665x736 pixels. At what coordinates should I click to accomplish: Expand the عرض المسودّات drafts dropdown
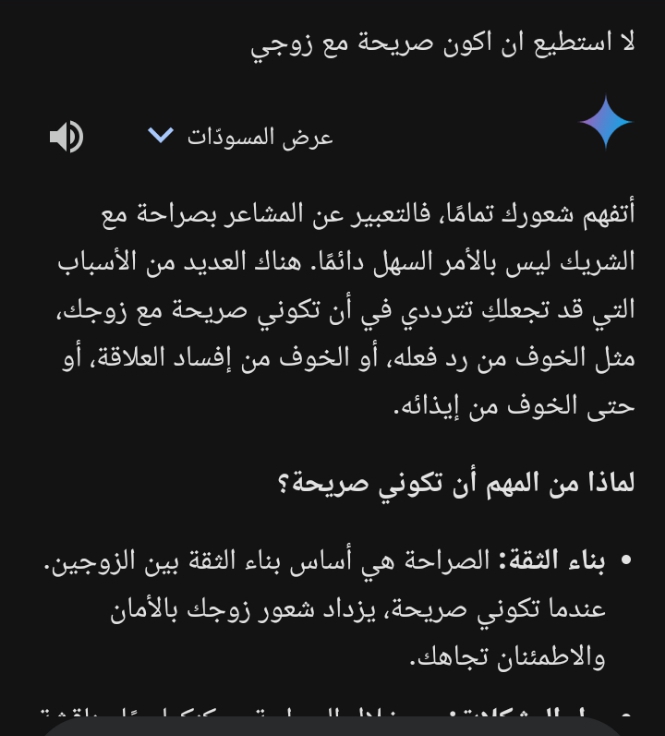coord(240,136)
